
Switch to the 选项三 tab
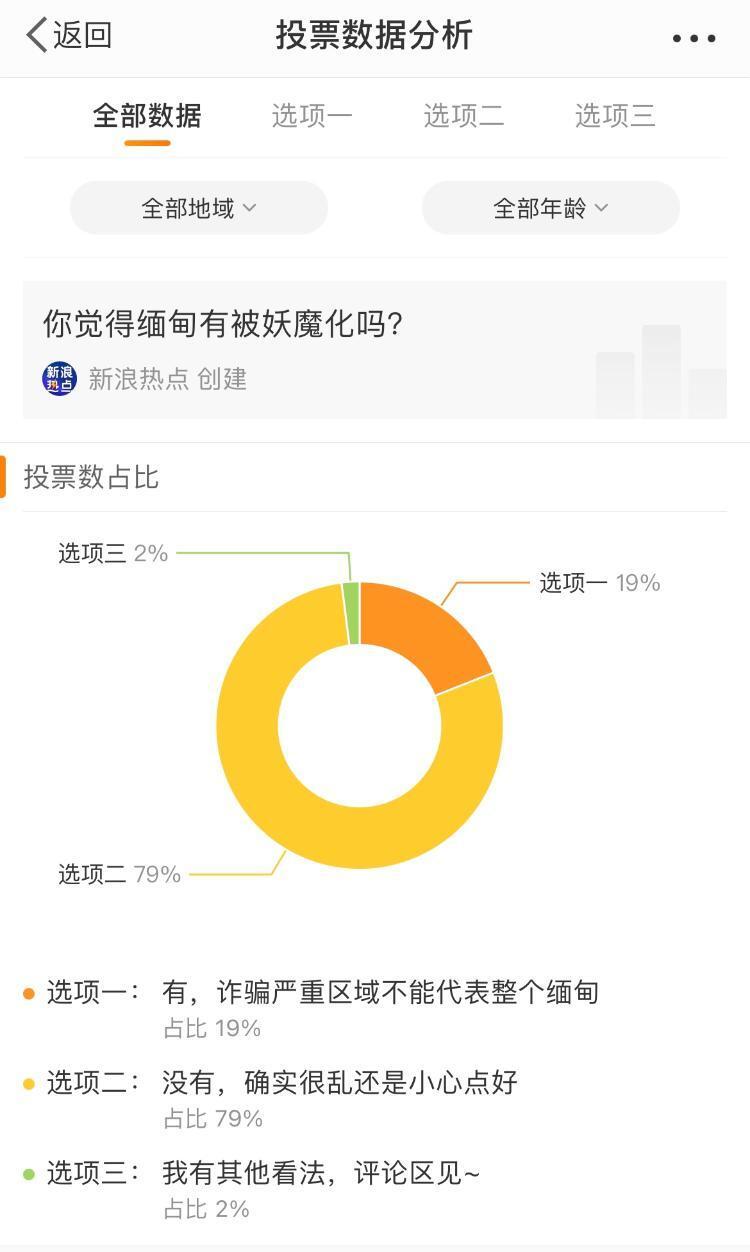point(615,115)
